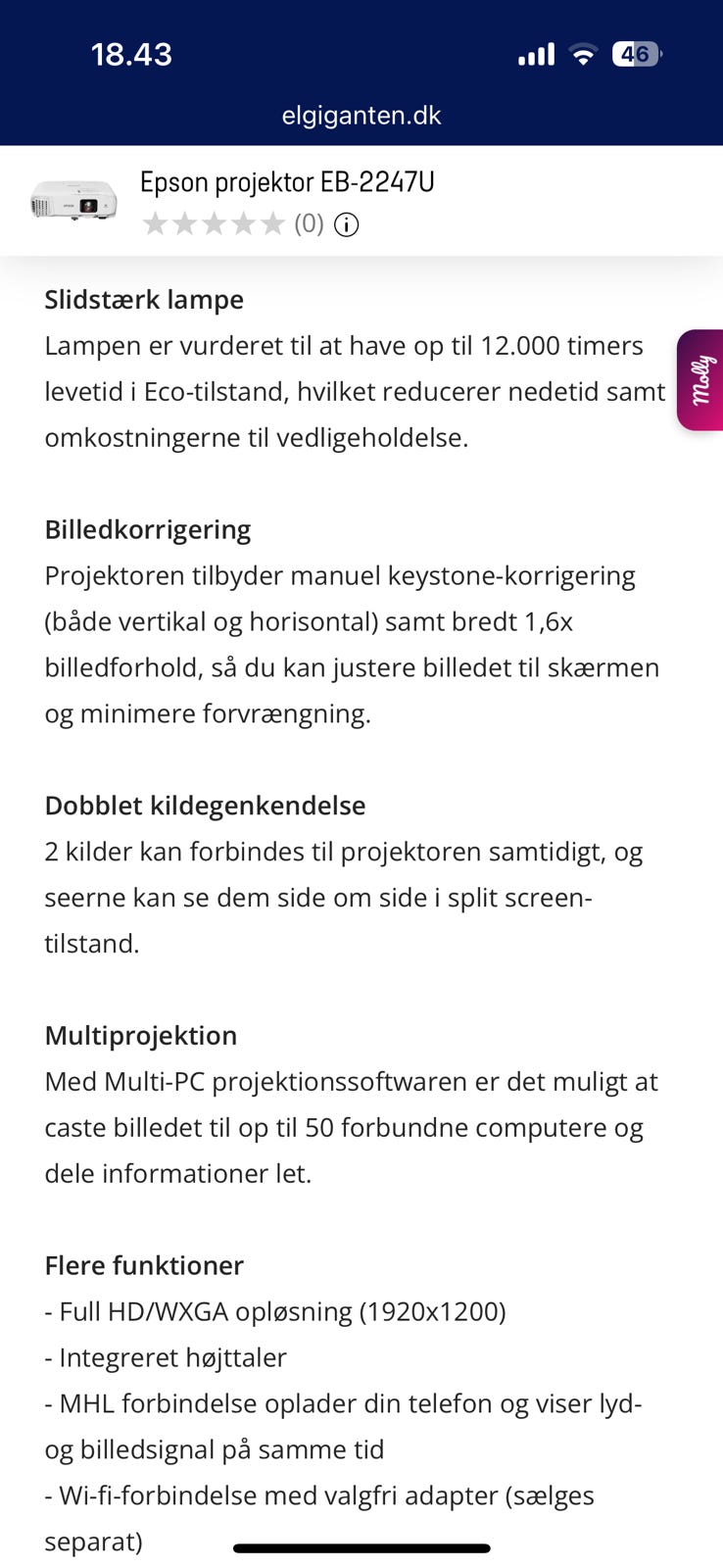Viewport: 723px width, 1568px height.
Task: Select the heading Dobblet kildegenkendelse
Action: click(204, 806)
